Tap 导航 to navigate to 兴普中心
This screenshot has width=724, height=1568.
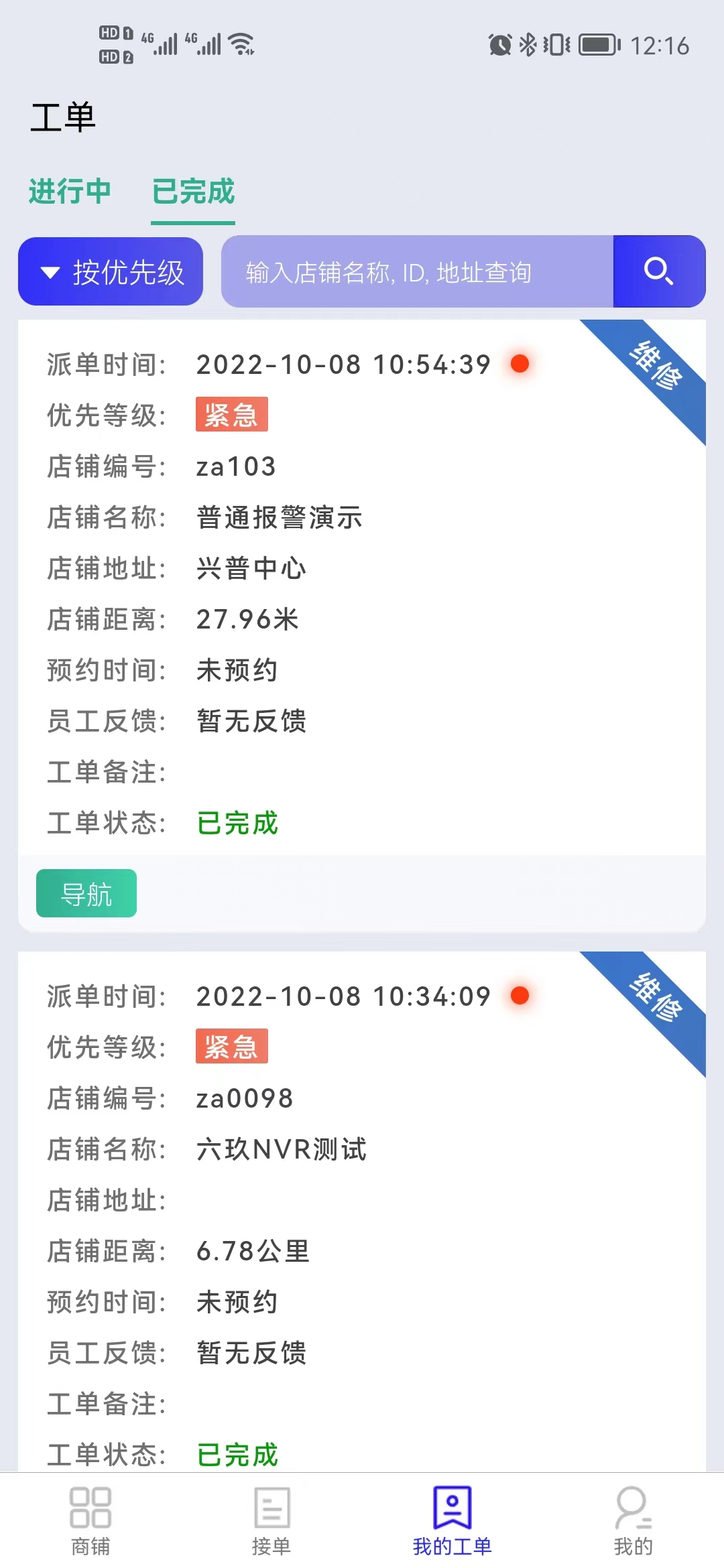click(x=86, y=893)
